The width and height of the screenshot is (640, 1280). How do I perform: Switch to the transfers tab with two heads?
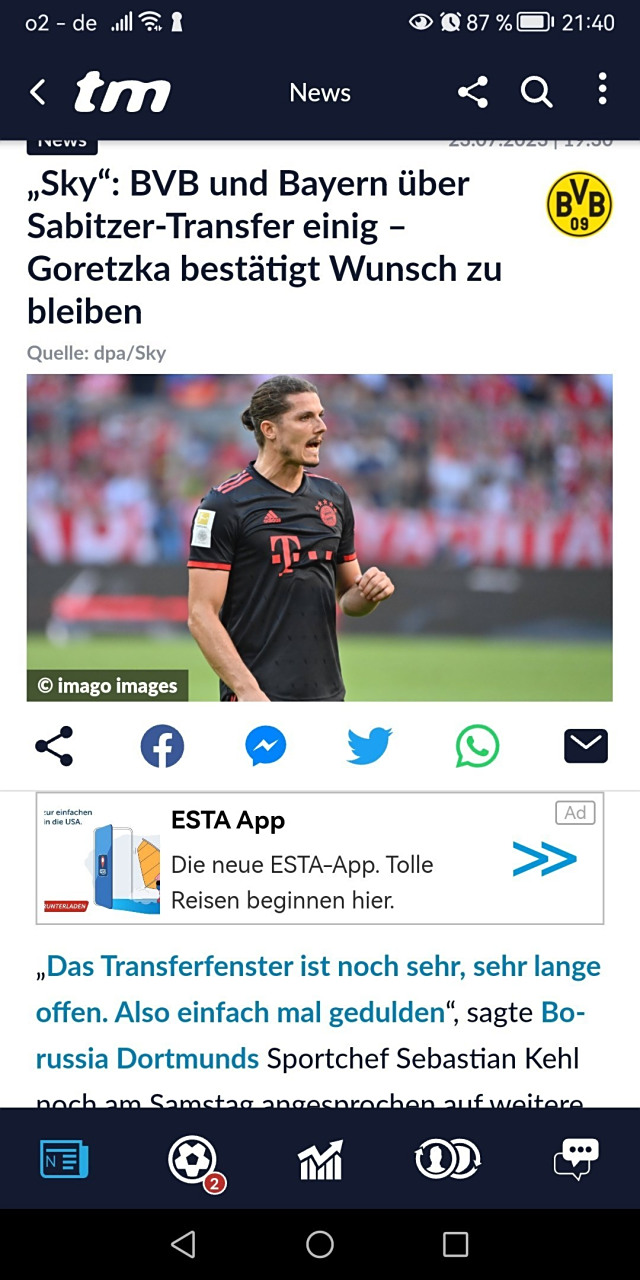coord(448,1160)
